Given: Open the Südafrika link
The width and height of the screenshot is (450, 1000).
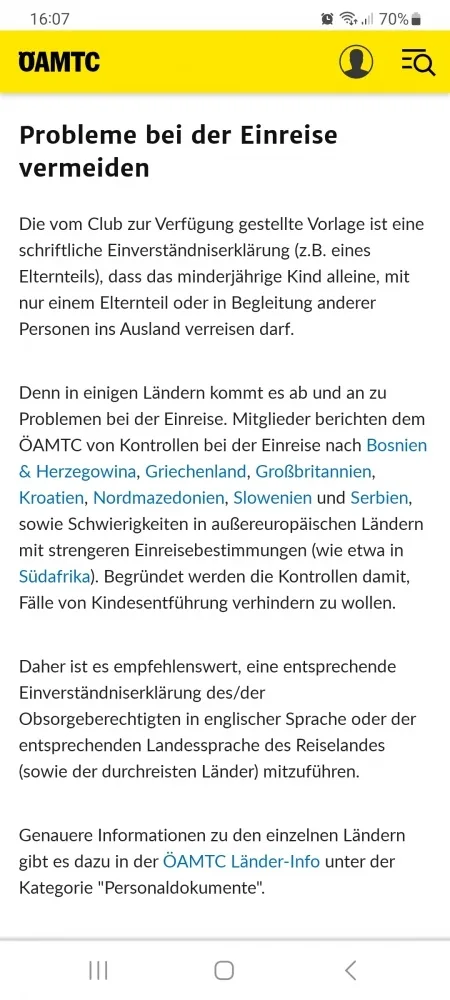Looking at the screenshot, I should [54, 577].
